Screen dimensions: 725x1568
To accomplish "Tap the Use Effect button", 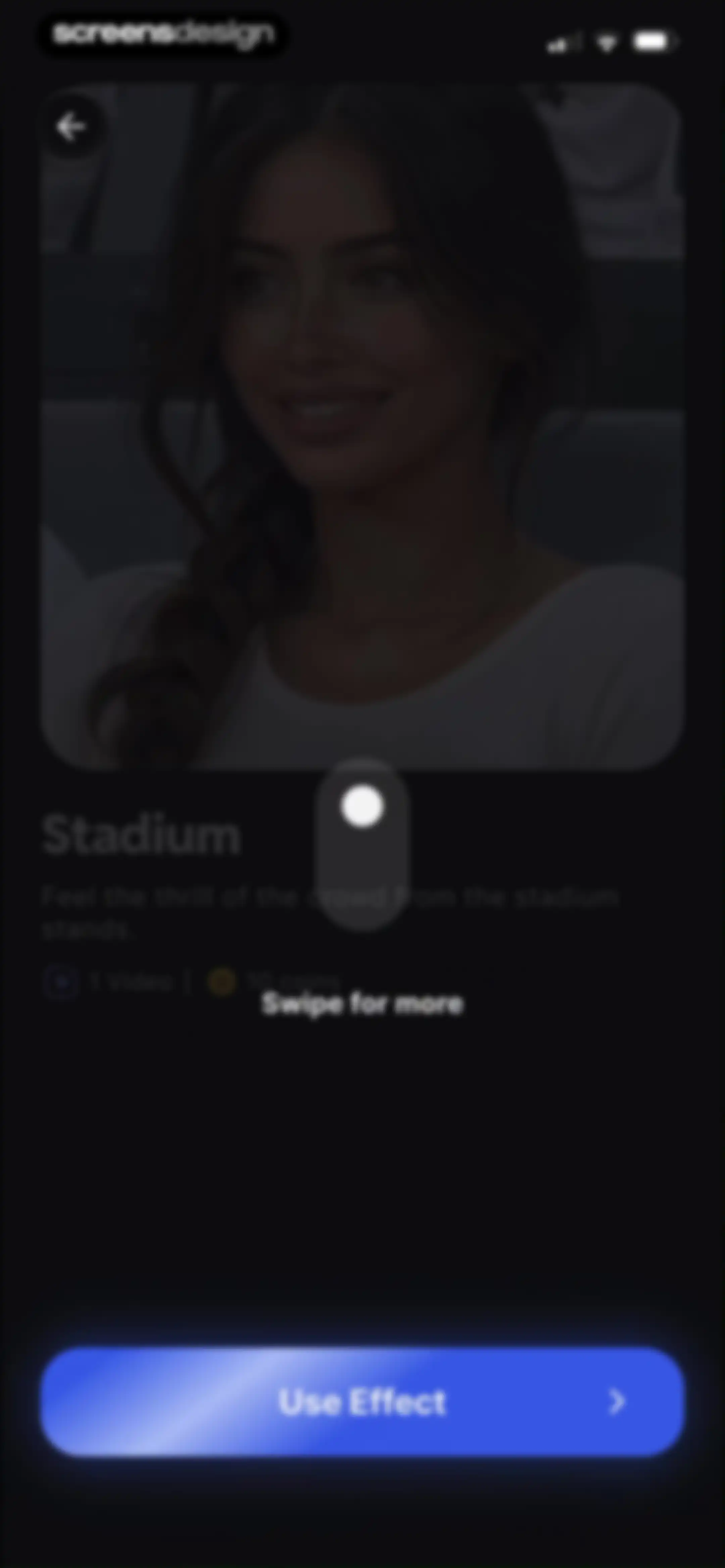I will click(x=362, y=1402).
